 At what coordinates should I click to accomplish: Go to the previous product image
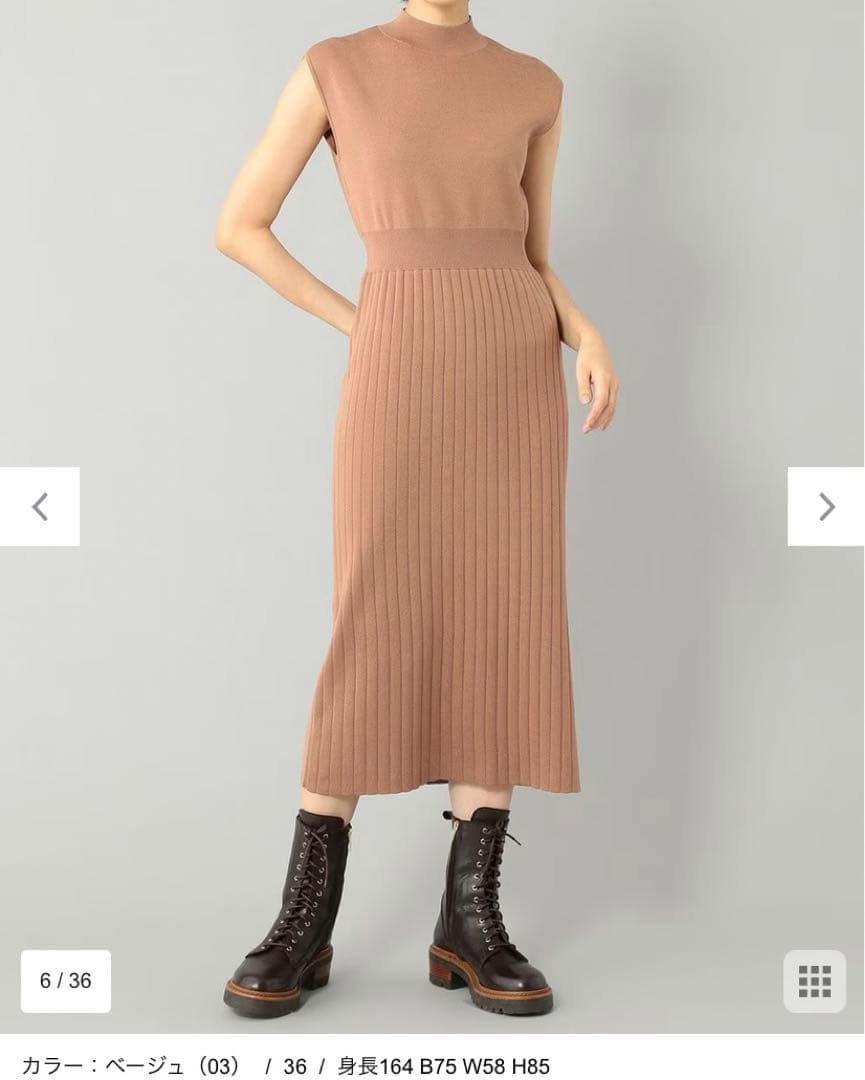click(x=40, y=507)
